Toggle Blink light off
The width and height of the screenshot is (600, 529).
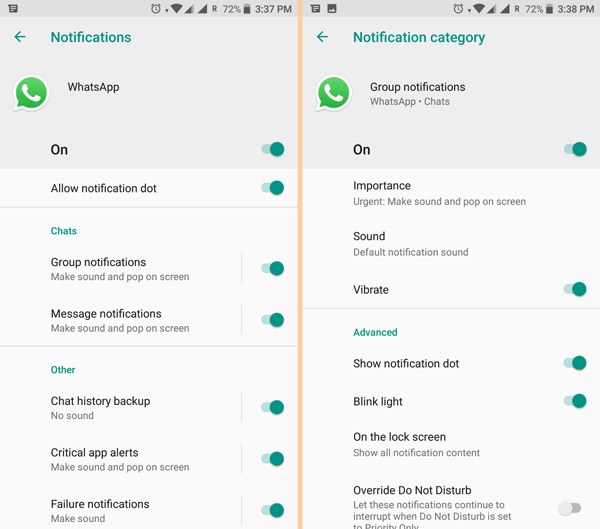(575, 401)
